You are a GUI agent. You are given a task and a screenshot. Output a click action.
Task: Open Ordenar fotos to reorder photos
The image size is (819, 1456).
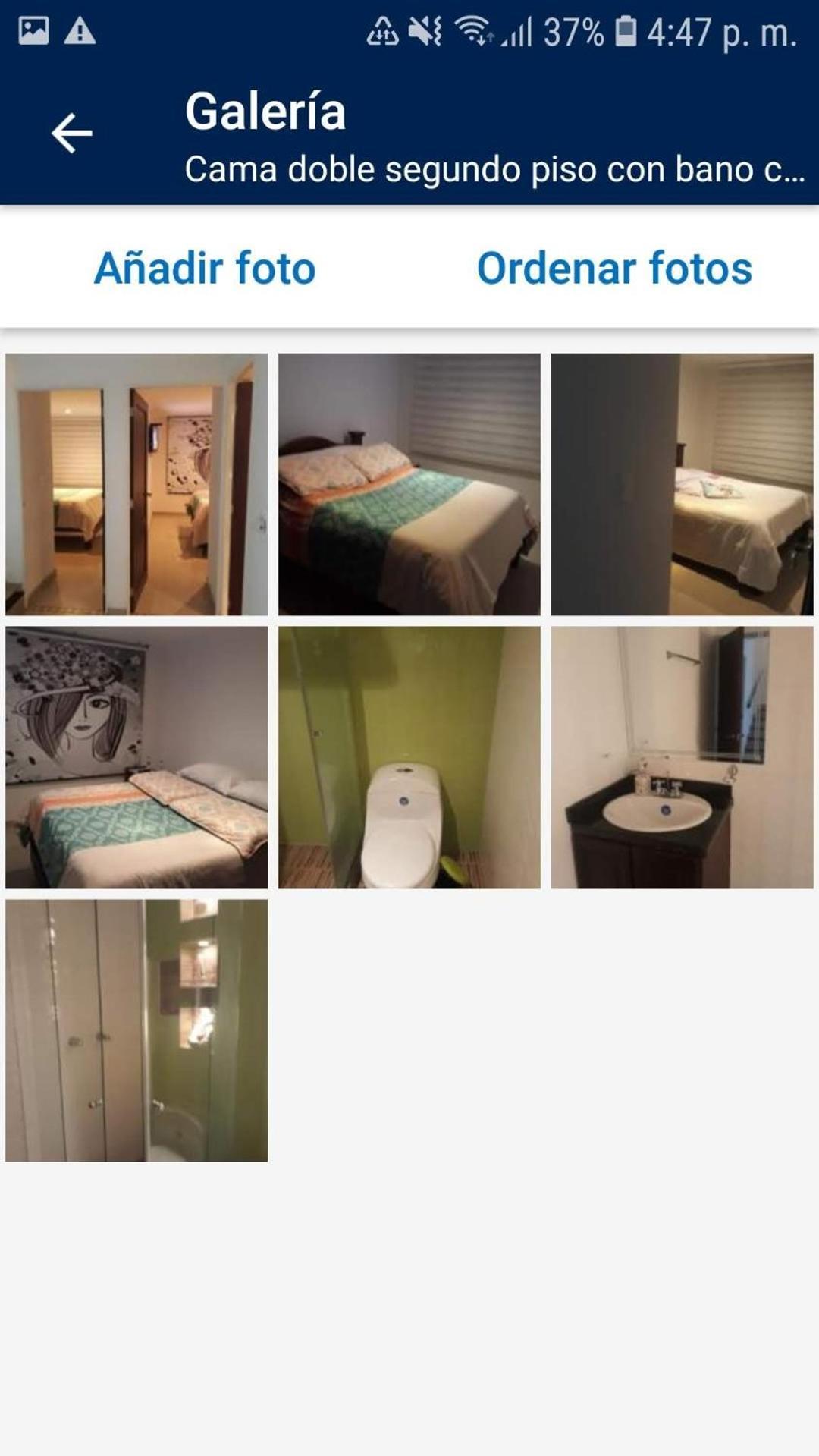614,268
